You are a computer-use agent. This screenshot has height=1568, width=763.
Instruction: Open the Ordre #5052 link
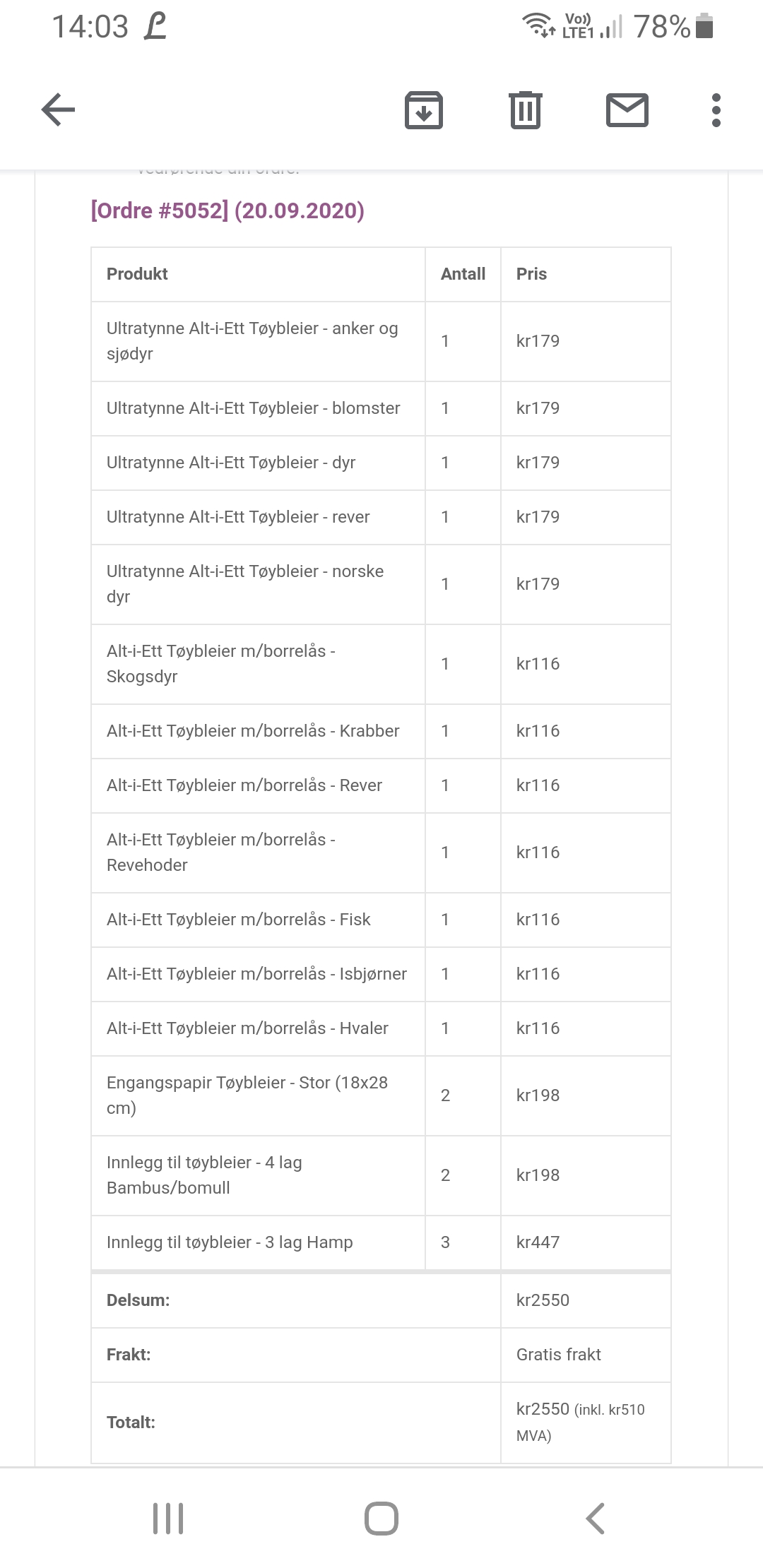pyautogui.click(x=160, y=210)
